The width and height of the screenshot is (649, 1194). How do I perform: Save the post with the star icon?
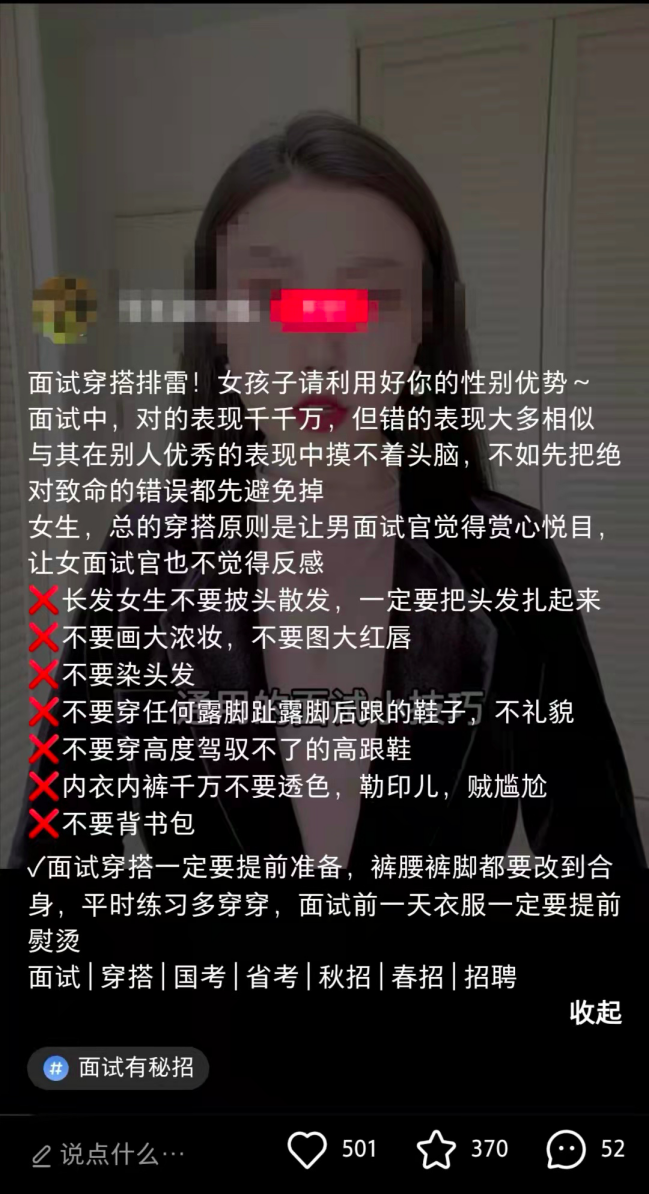[436, 1151]
